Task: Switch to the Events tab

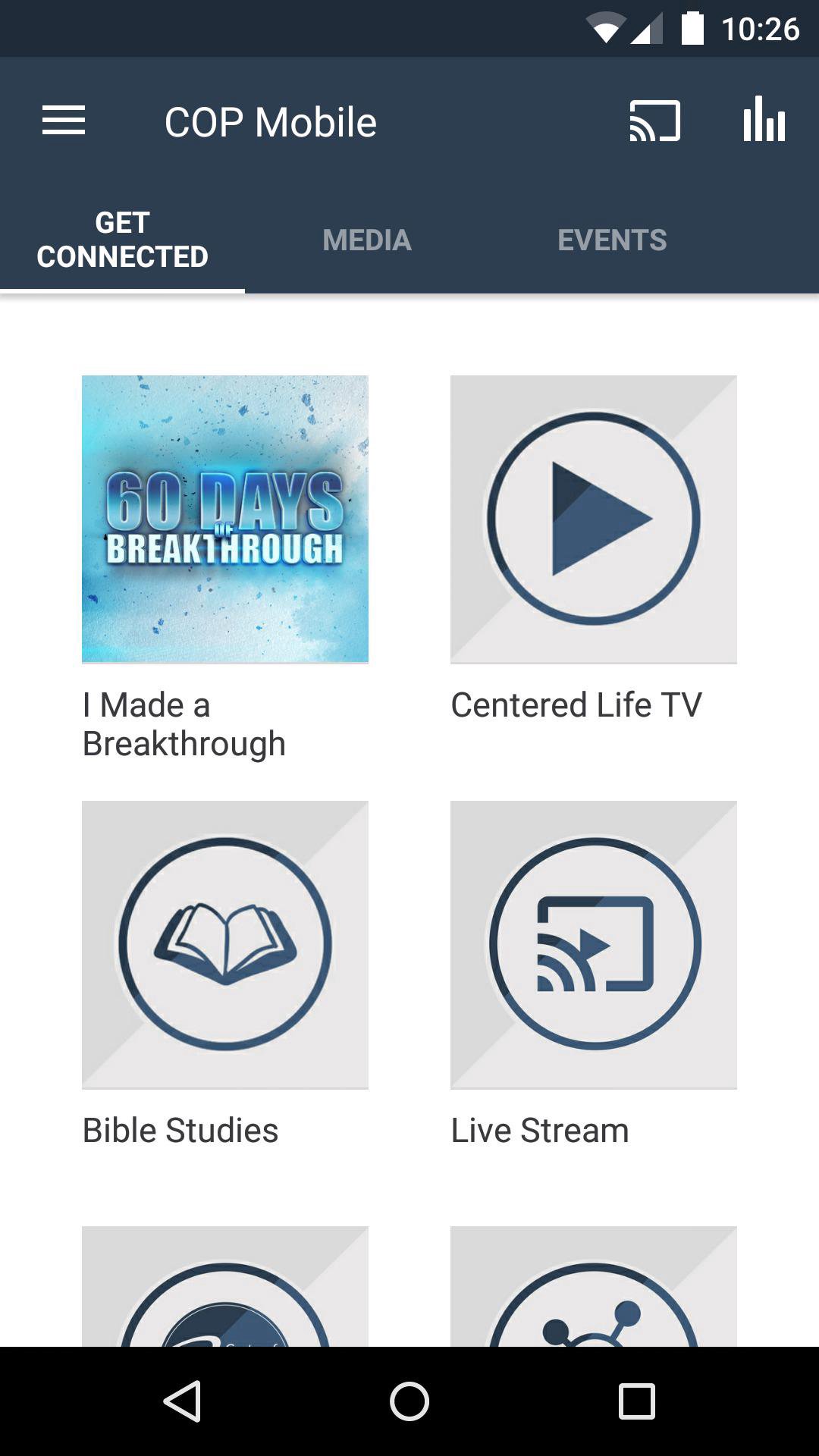Action: tap(612, 240)
